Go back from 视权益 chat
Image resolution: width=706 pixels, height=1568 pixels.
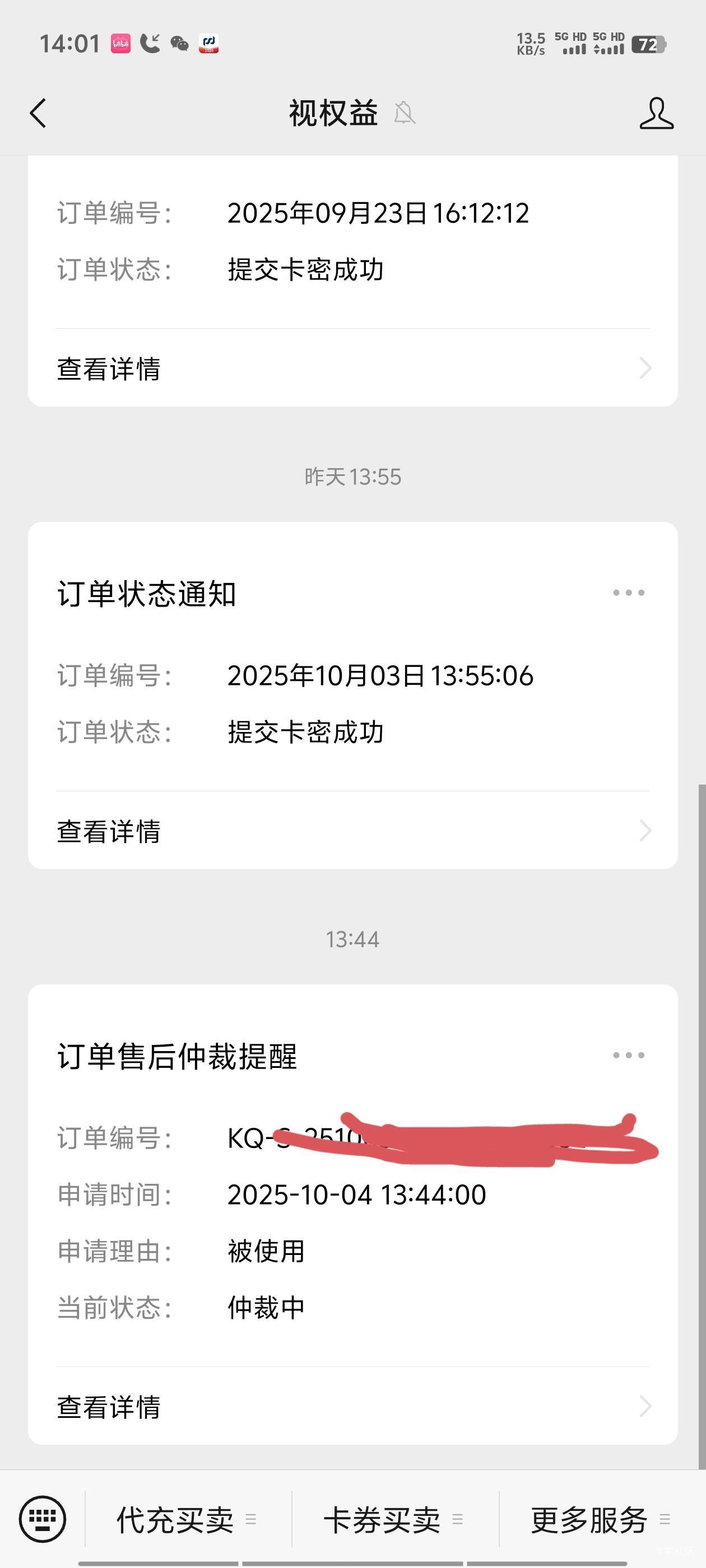38,113
